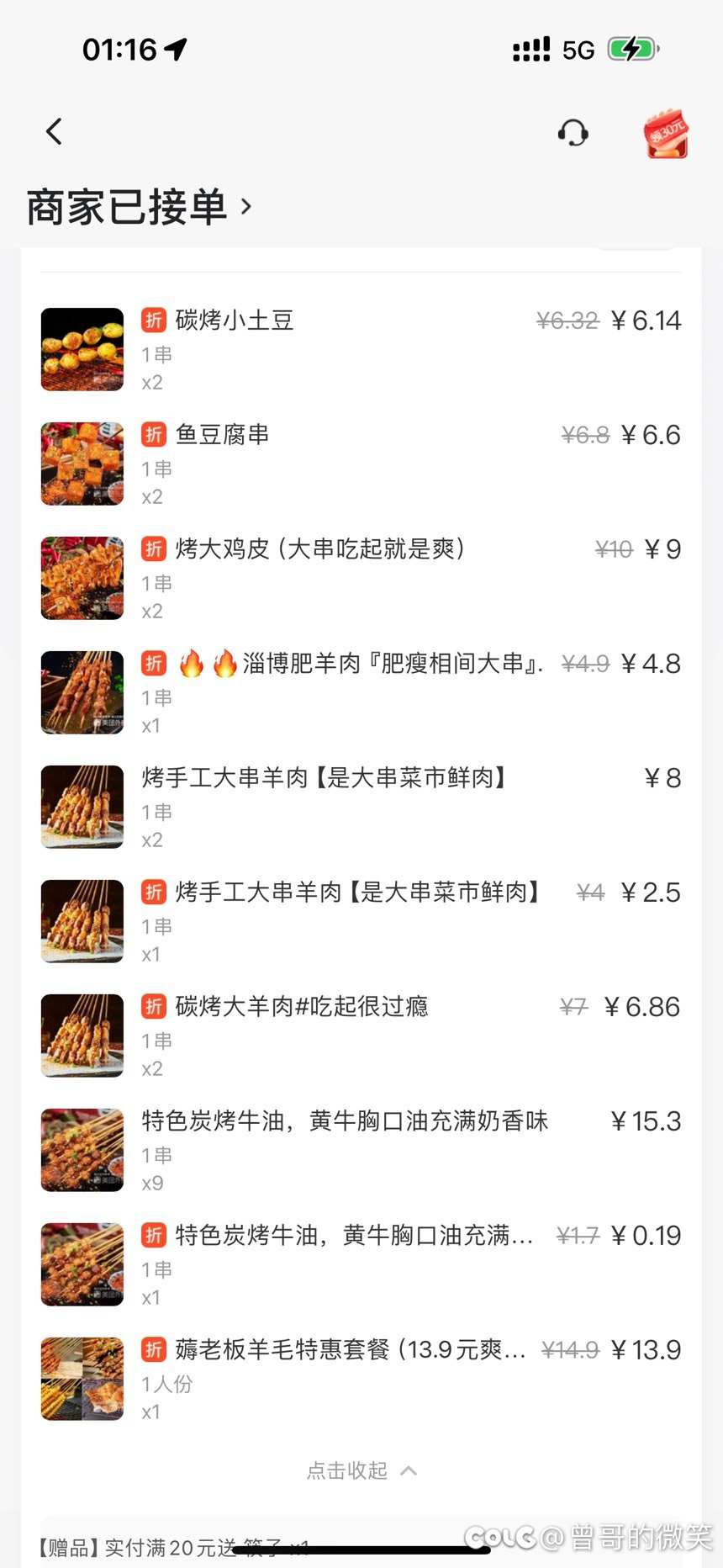Image resolution: width=723 pixels, height=1568 pixels.
Task: View the 烤大鸡皮 item
Action: [x=319, y=549]
